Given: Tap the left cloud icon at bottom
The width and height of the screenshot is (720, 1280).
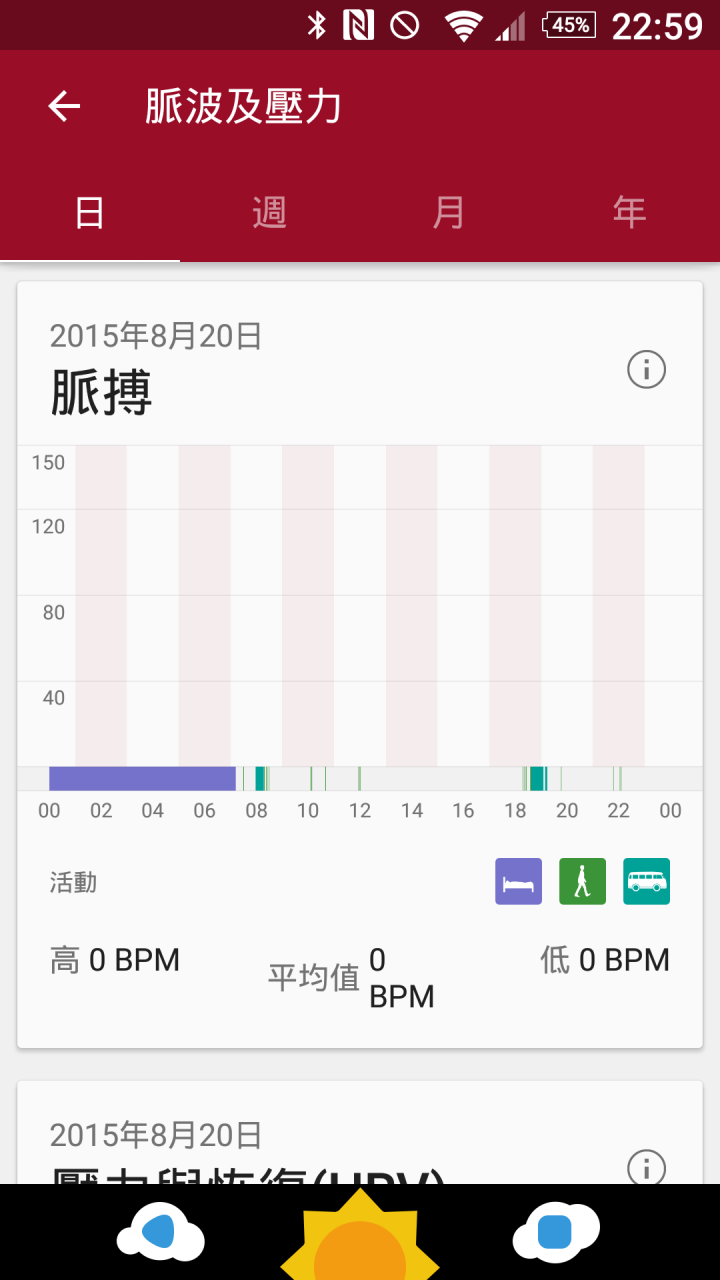Looking at the screenshot, I should [x=161, y=1233].
